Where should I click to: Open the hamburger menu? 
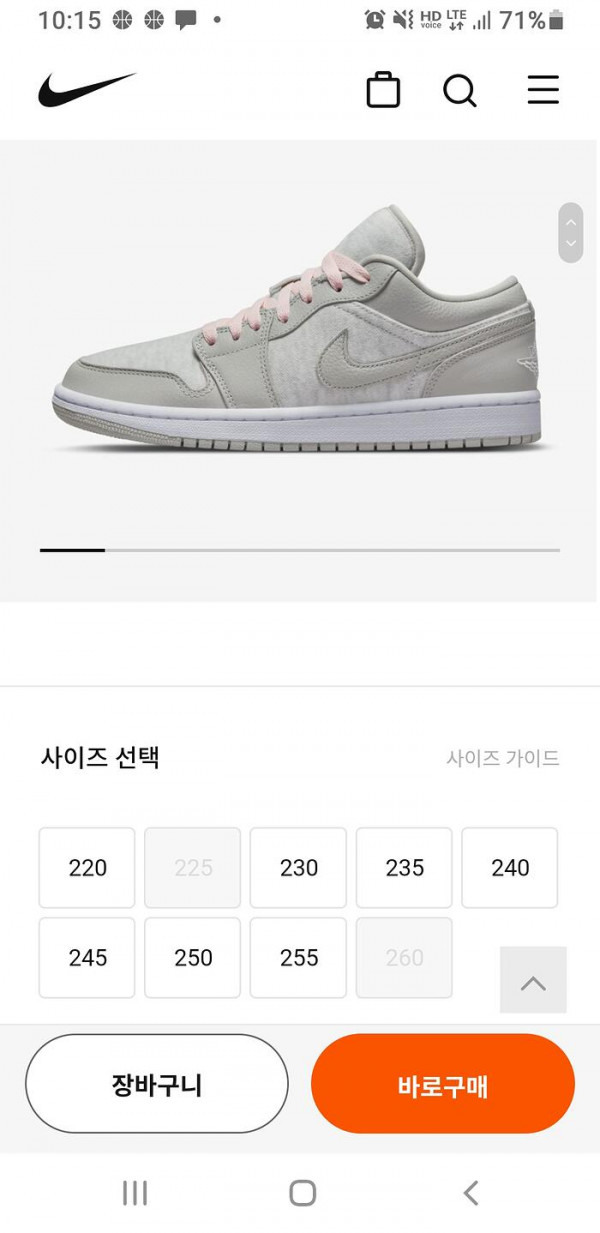pos(543,90)
